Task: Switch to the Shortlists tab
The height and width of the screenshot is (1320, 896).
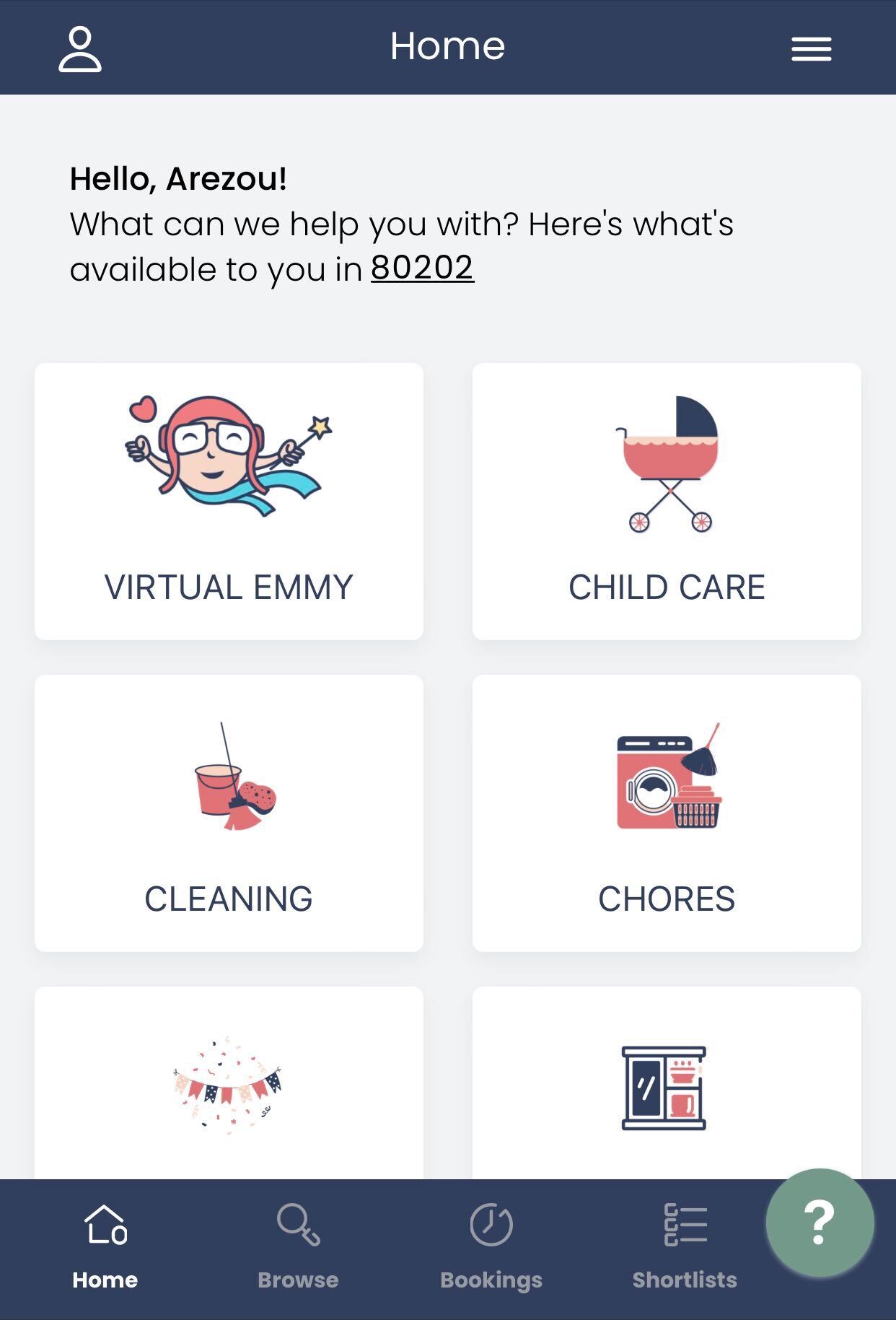Action: pos(685,1247)
